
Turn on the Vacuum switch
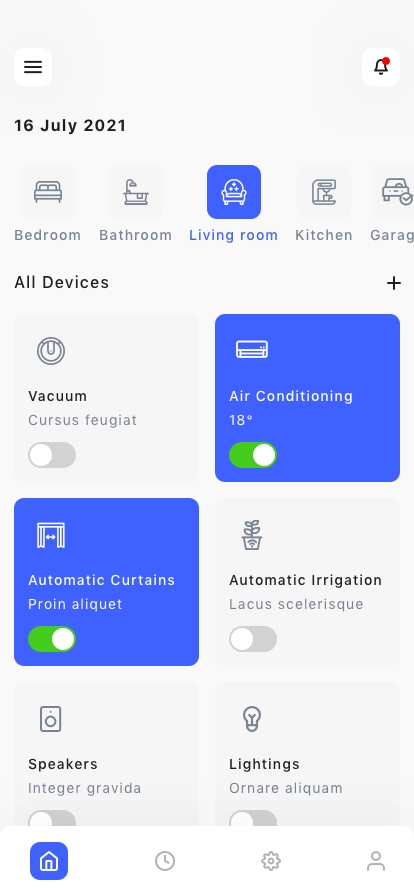[x=52, y=455]
